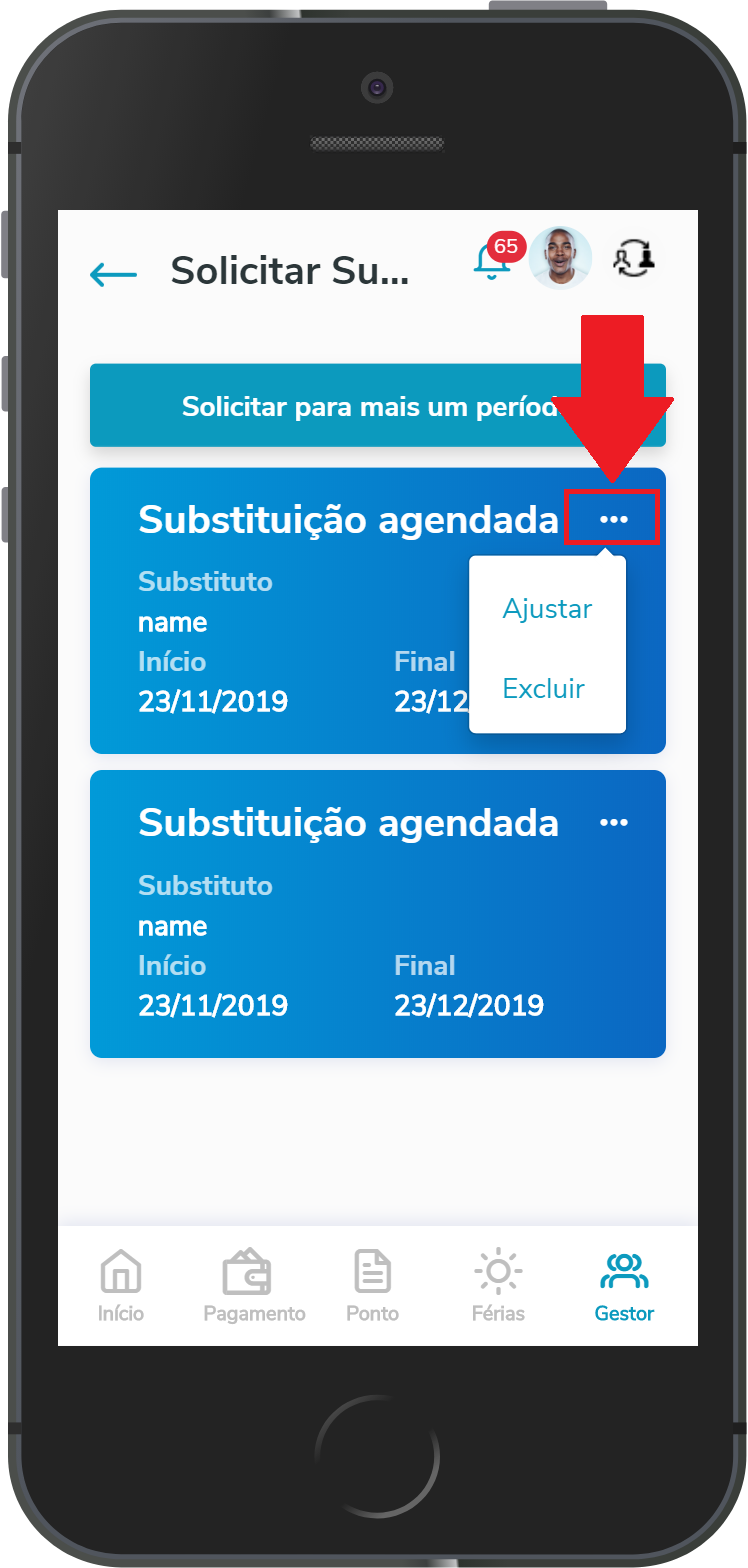
Task: Open three-dot menu on card without popup
Action: (613, 822)
